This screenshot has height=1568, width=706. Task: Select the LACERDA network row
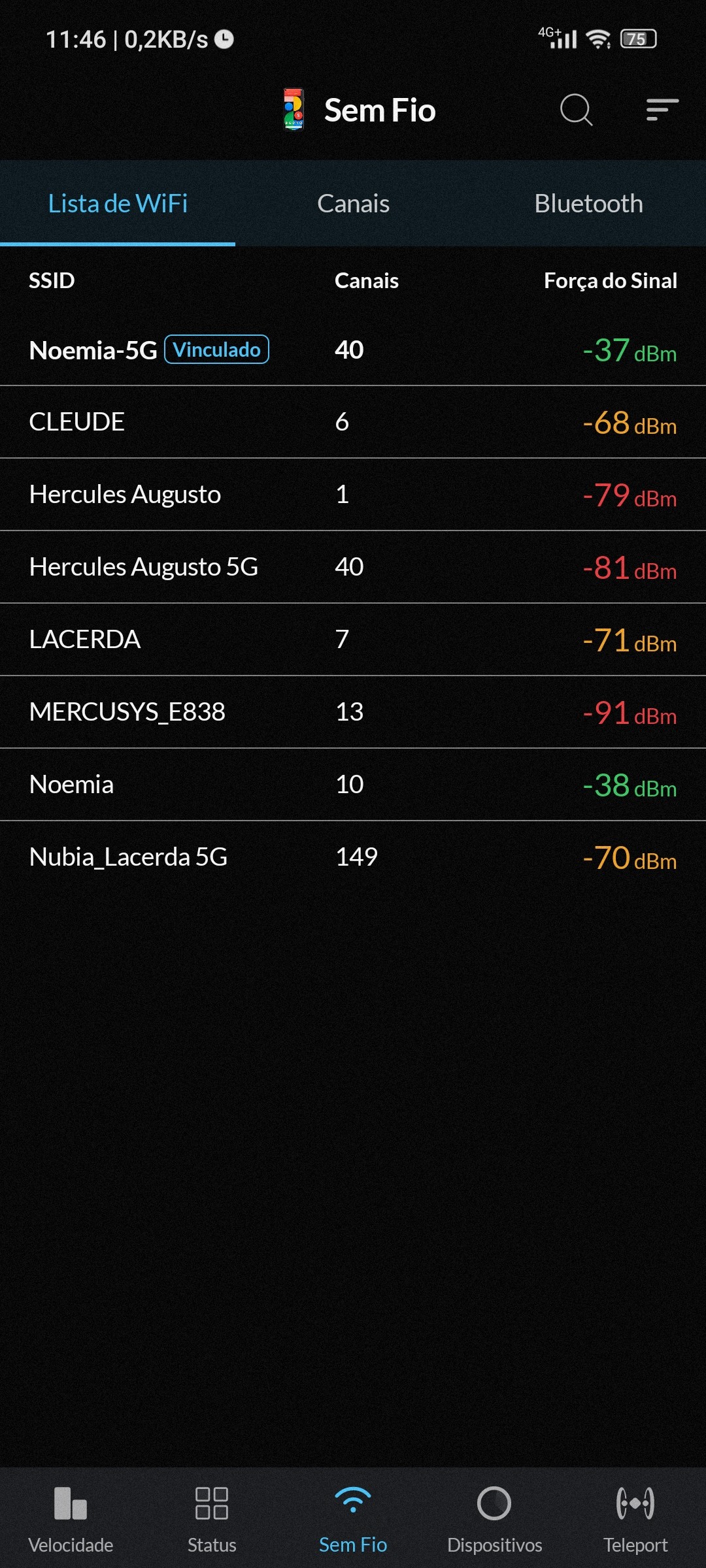click(353, 640)
